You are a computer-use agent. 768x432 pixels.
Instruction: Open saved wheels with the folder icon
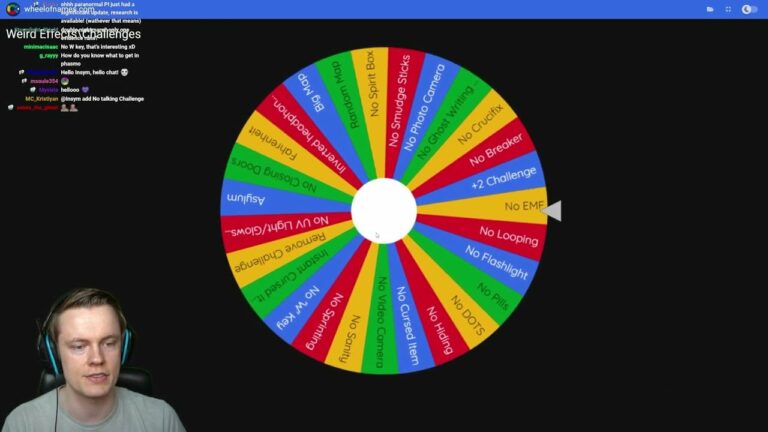click(710, 9)
